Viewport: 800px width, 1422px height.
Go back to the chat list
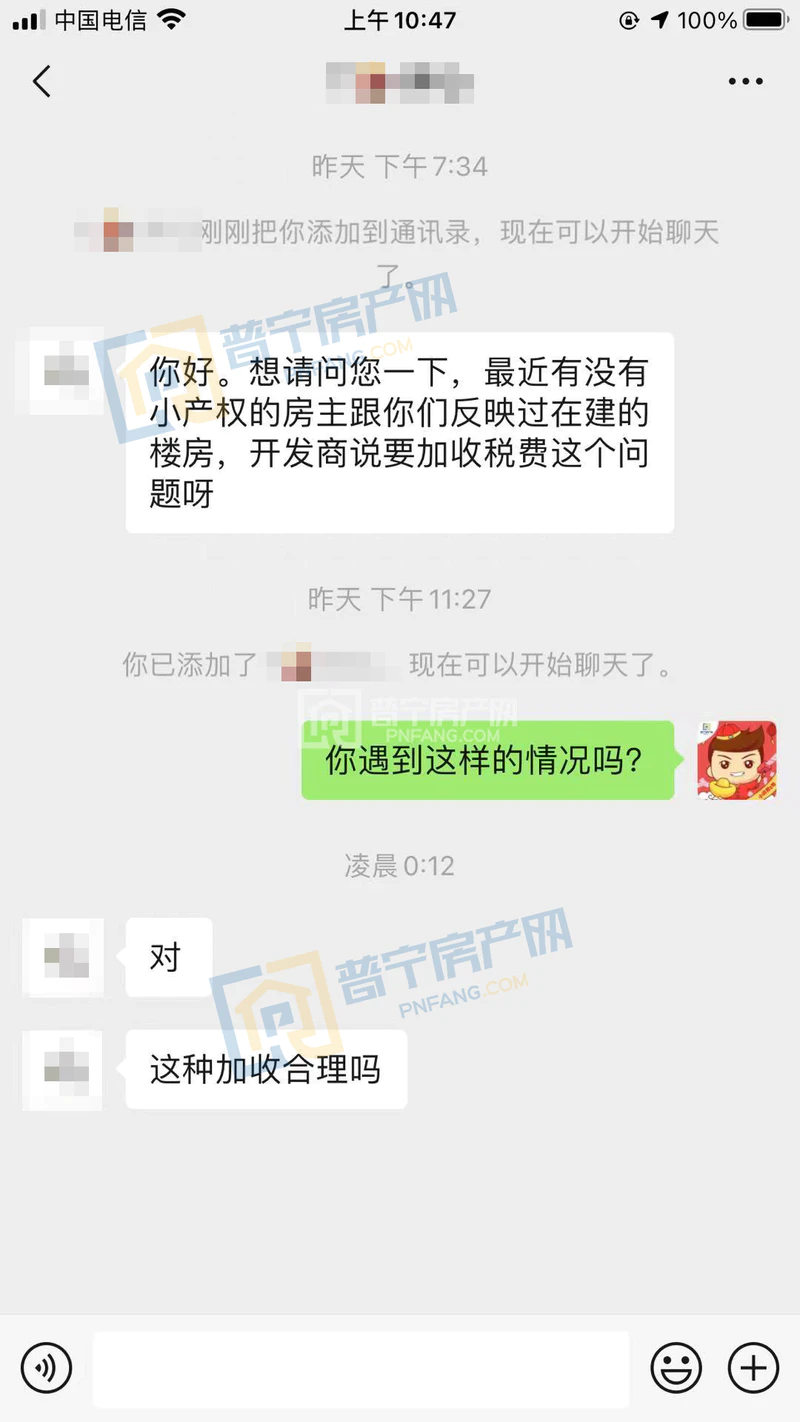[42, 82]
